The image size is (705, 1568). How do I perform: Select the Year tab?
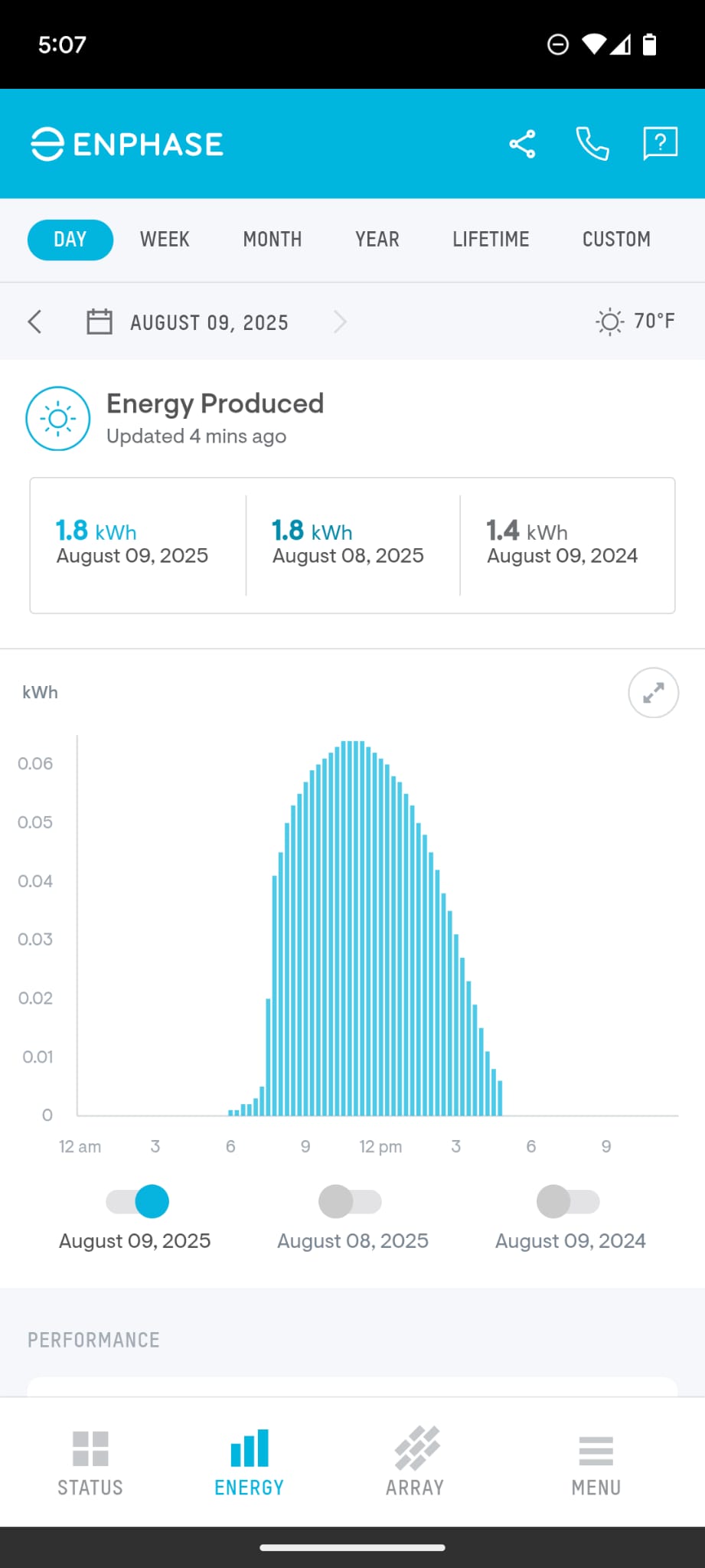[377, 240]
